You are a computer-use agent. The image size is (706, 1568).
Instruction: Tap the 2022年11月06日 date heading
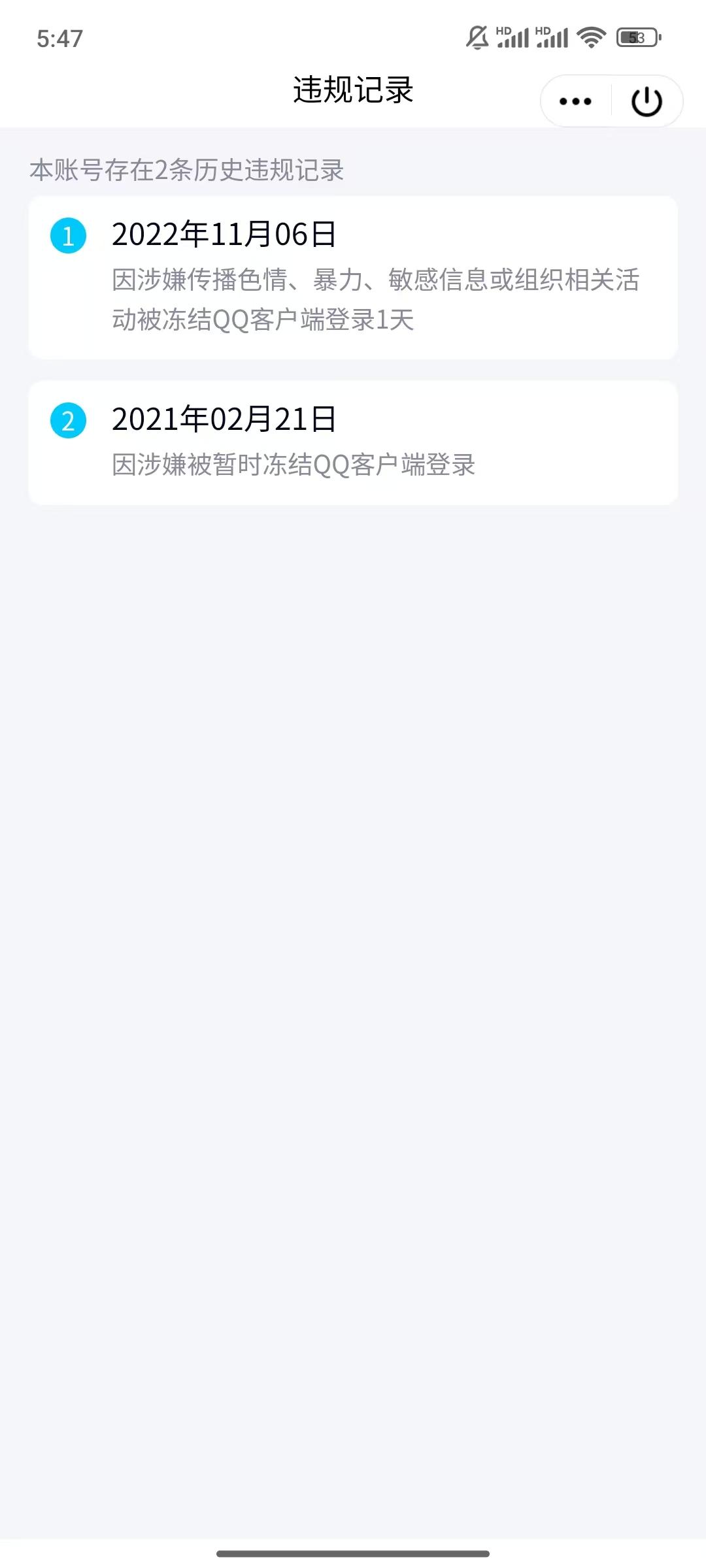(x=224, y=237)
